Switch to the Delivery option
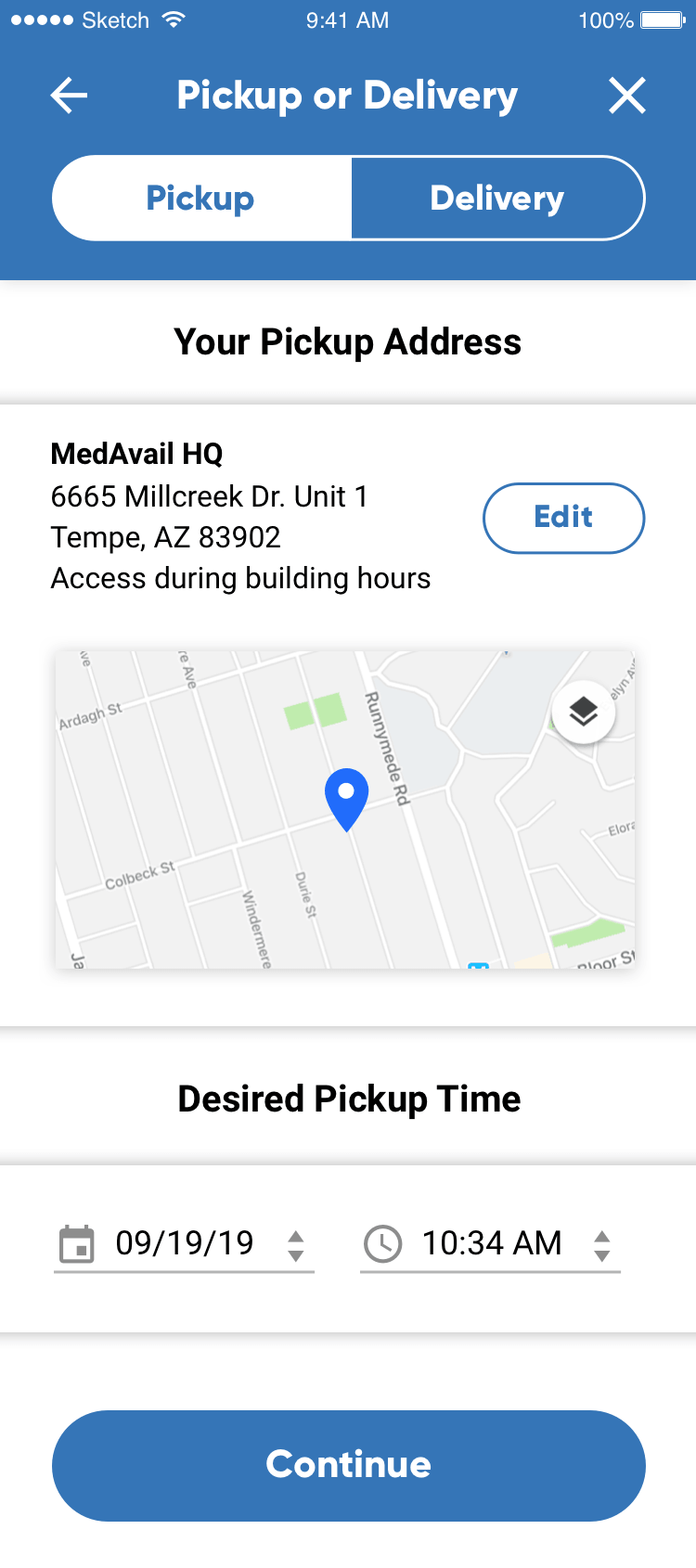696x1568 pixels. coord(497,199)
